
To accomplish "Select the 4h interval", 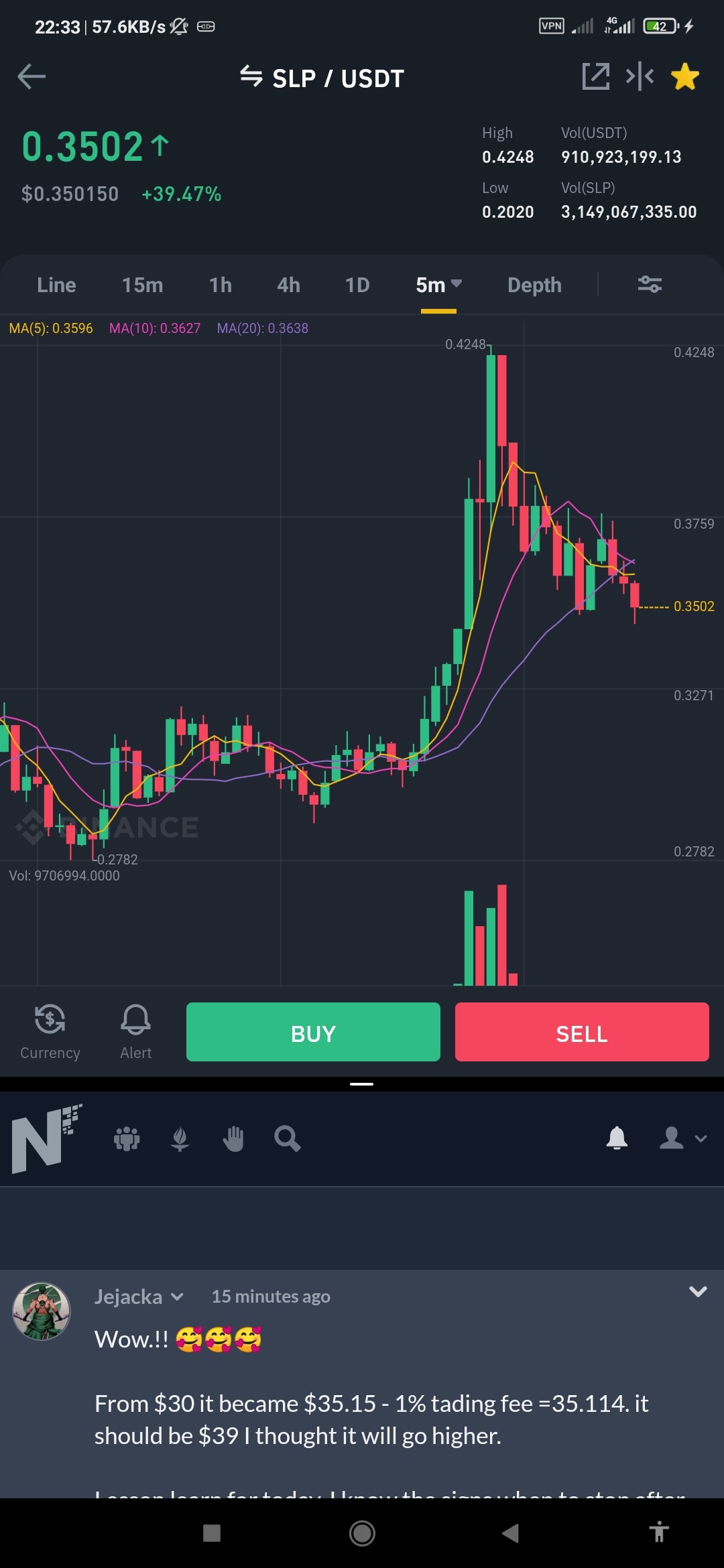I will [x=288, y=285].
